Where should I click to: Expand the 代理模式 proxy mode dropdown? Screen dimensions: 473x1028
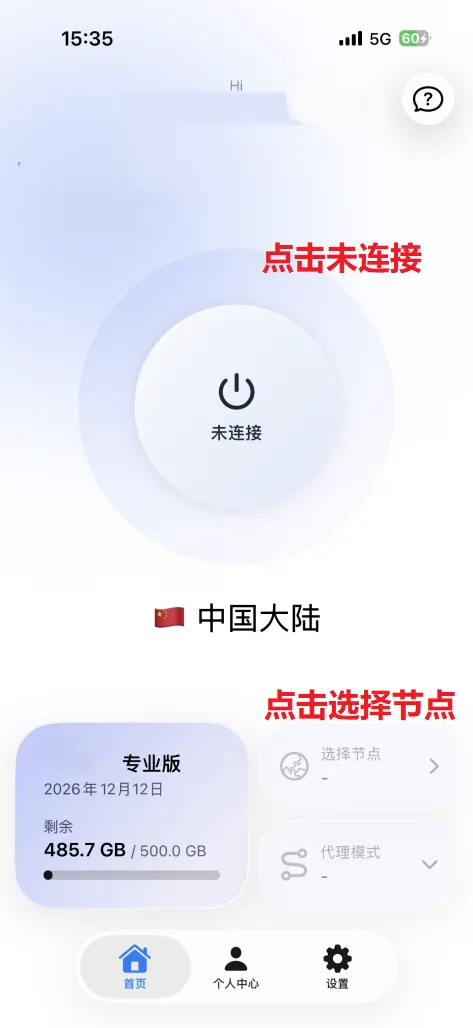359,864
